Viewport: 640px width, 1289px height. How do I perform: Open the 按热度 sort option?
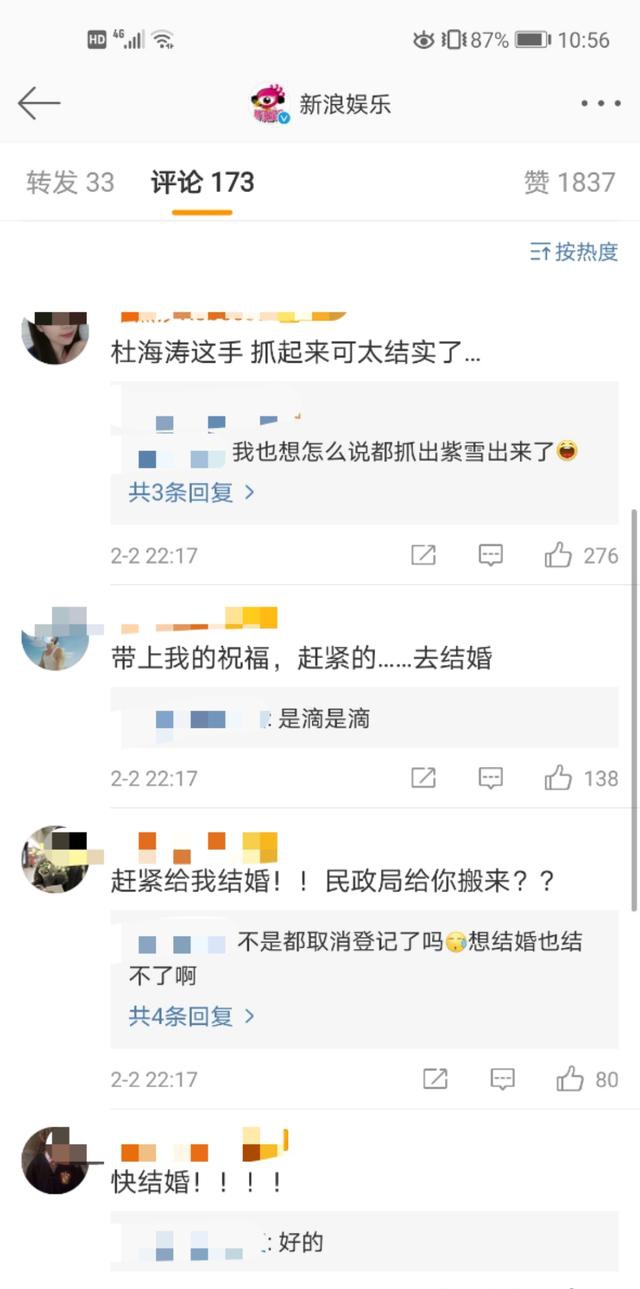pos(574,252)
